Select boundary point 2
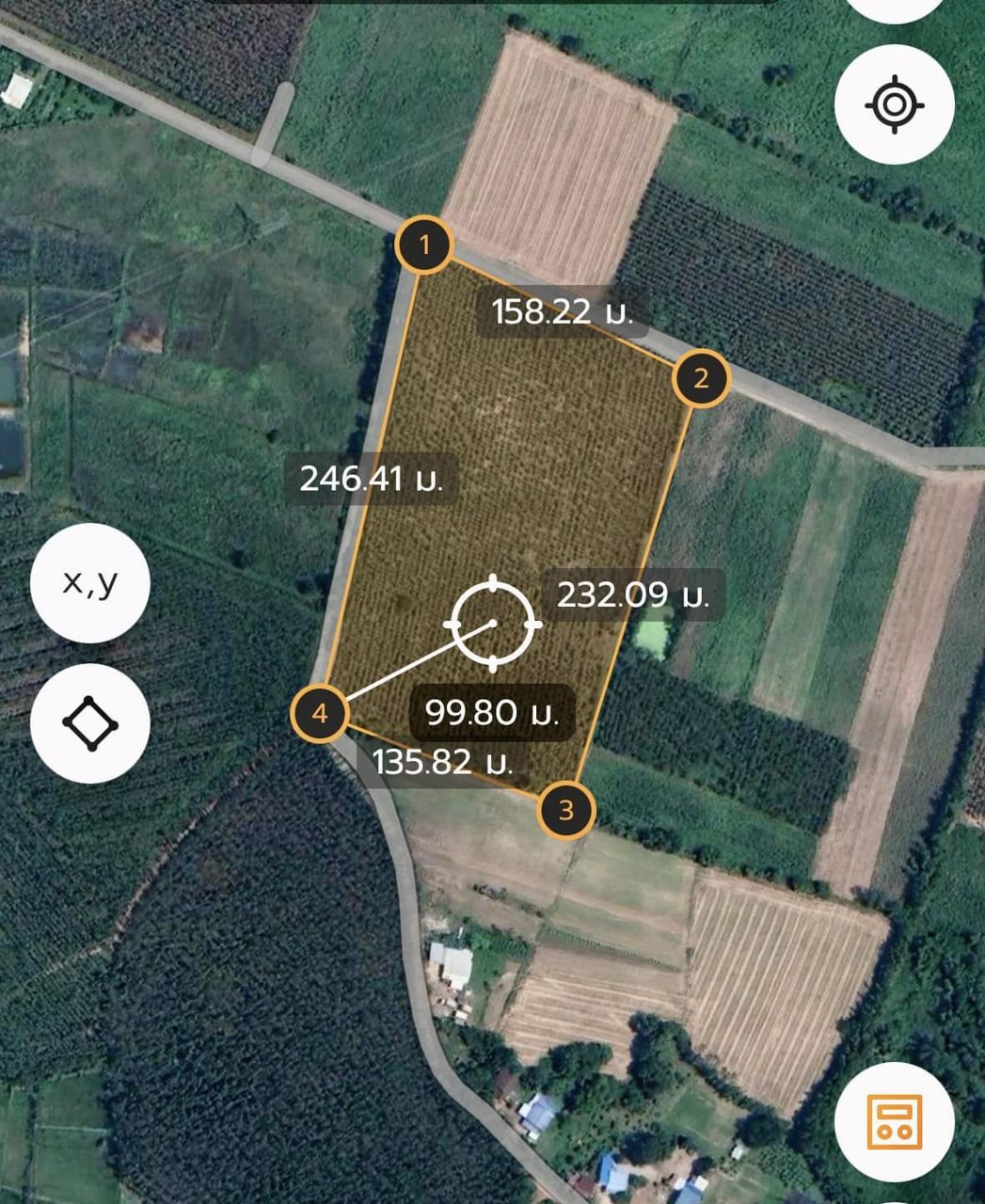 [701, 379]
